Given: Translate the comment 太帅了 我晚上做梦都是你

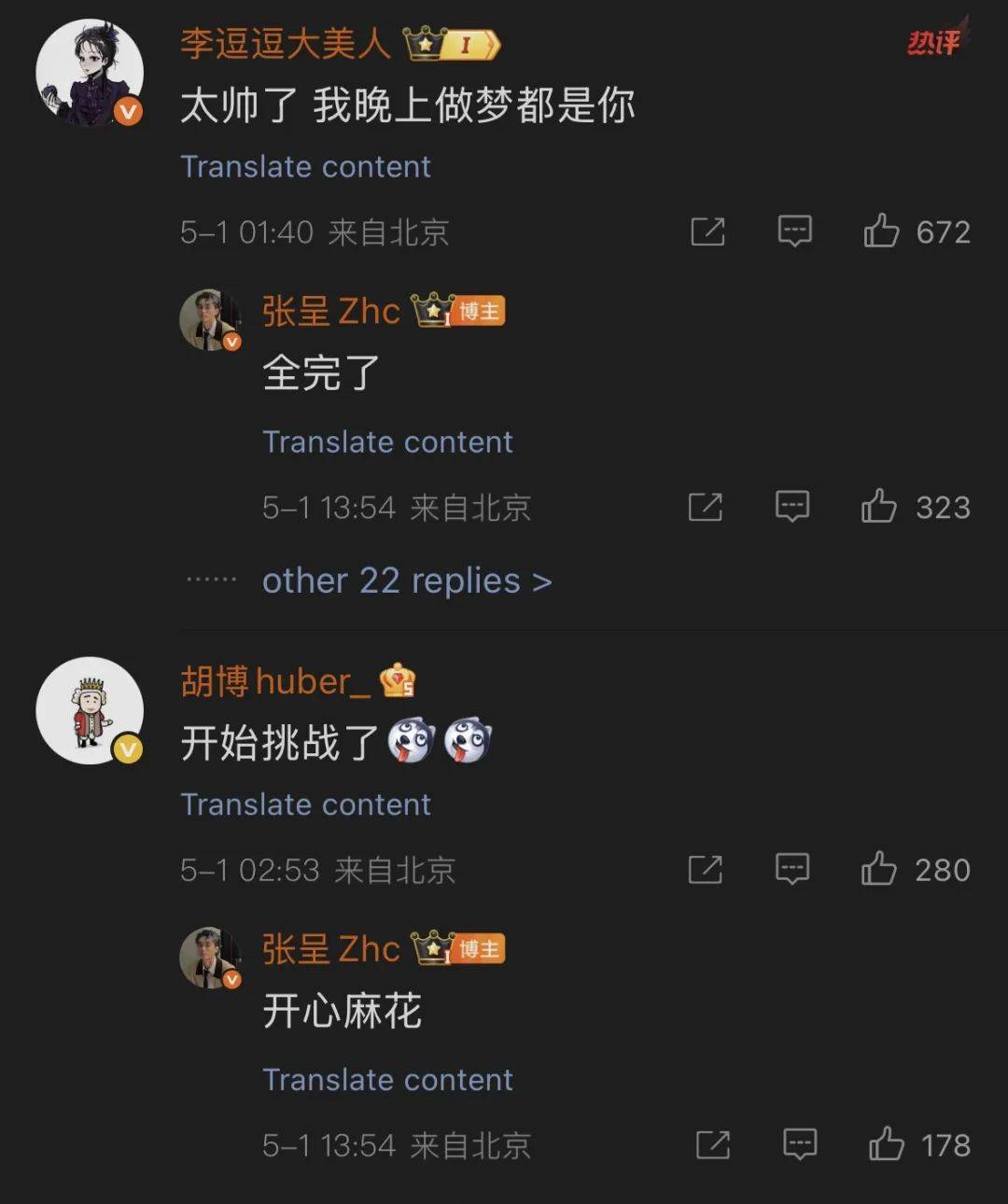Looking at the screenshot, I should (x=305, y=166).
